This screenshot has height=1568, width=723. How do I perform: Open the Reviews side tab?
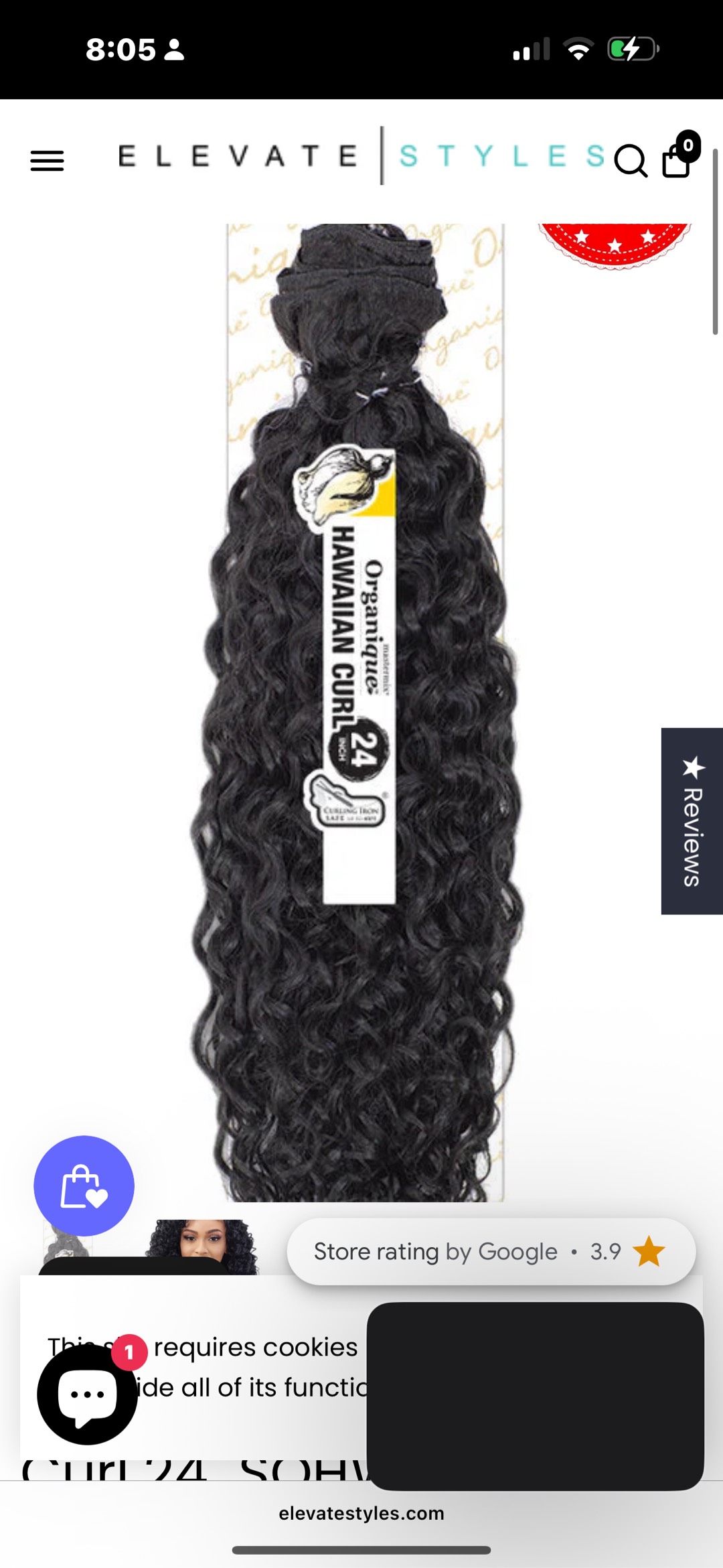(x=692, y=821)
